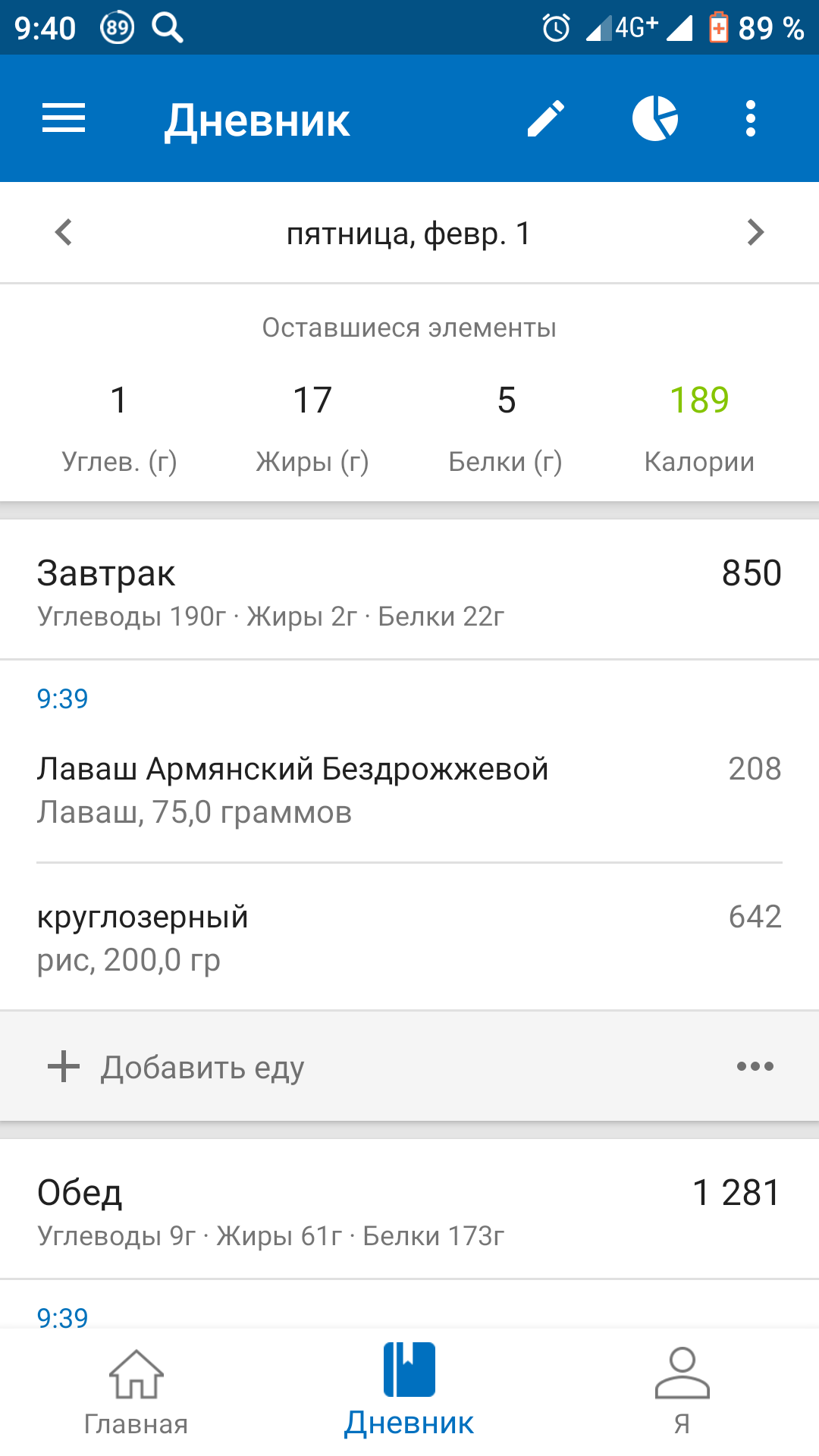Tap the search icon in the status bar
The width and height of the screenshot is (819, 1456).
click(167, 28)
